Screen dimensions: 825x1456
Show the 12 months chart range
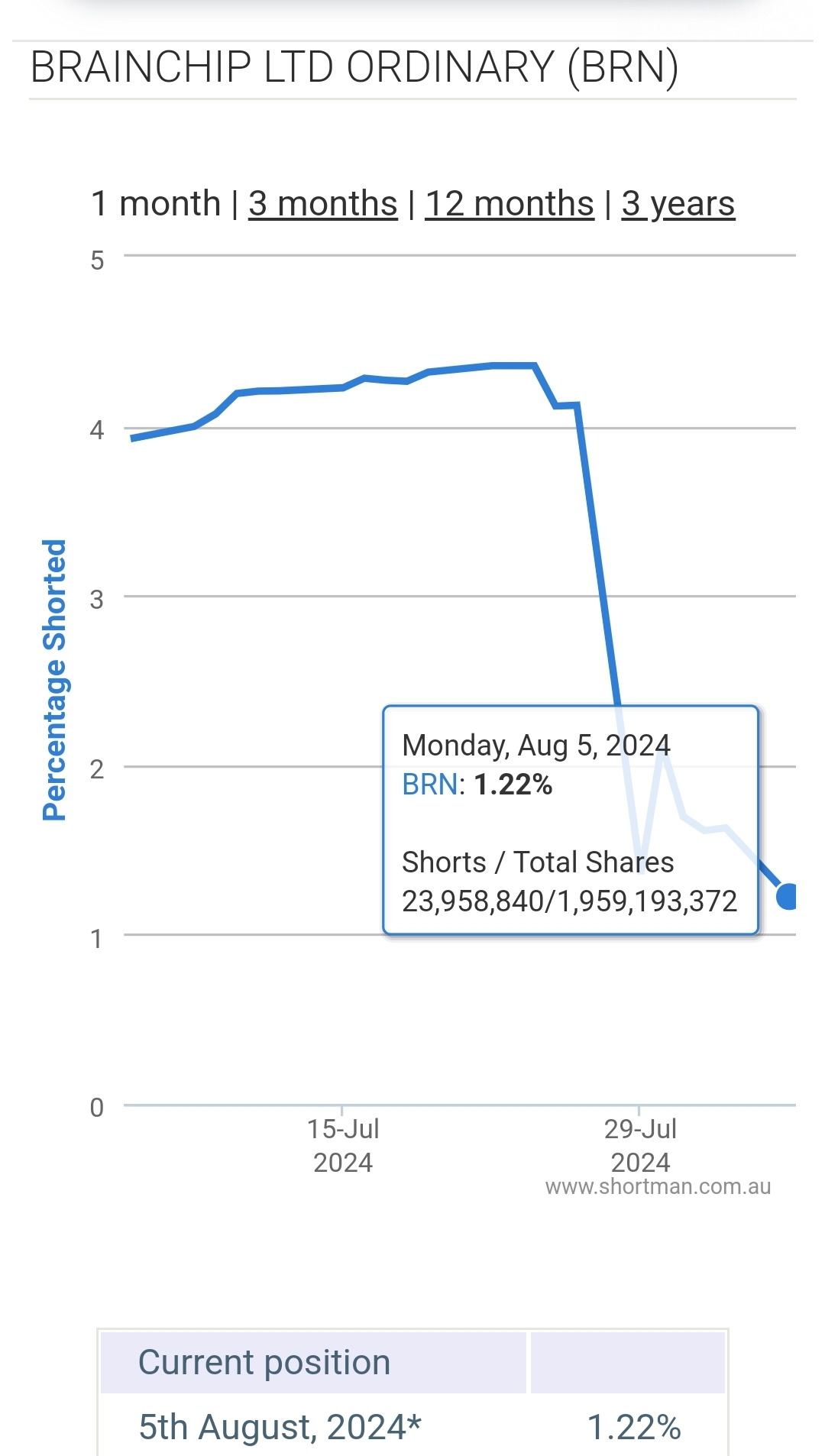[x=509, y=204]
